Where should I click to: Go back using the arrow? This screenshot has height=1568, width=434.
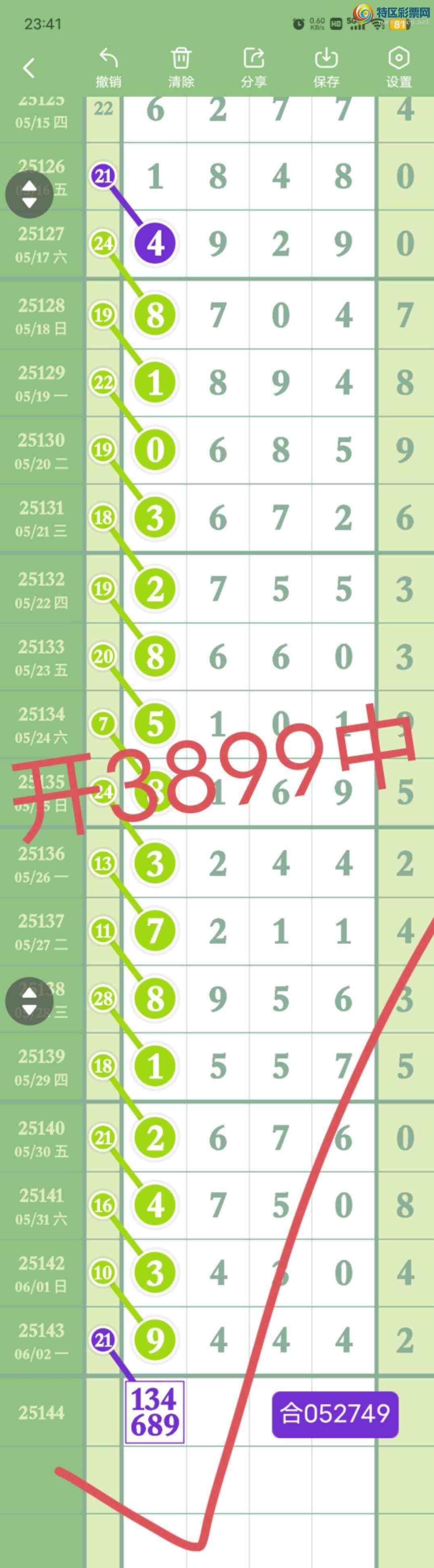[29, 68]
